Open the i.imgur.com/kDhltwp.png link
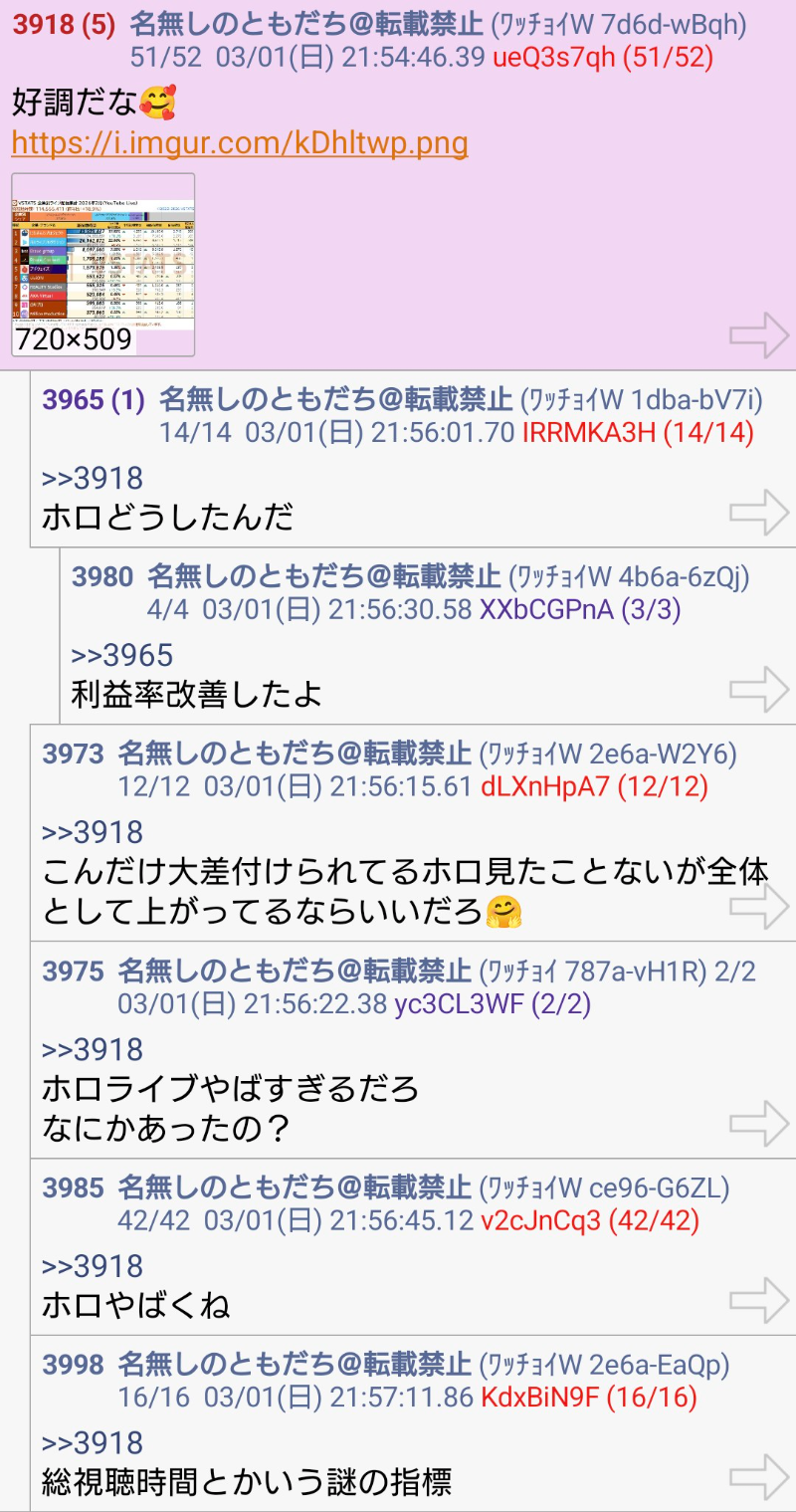 (239, 142)
